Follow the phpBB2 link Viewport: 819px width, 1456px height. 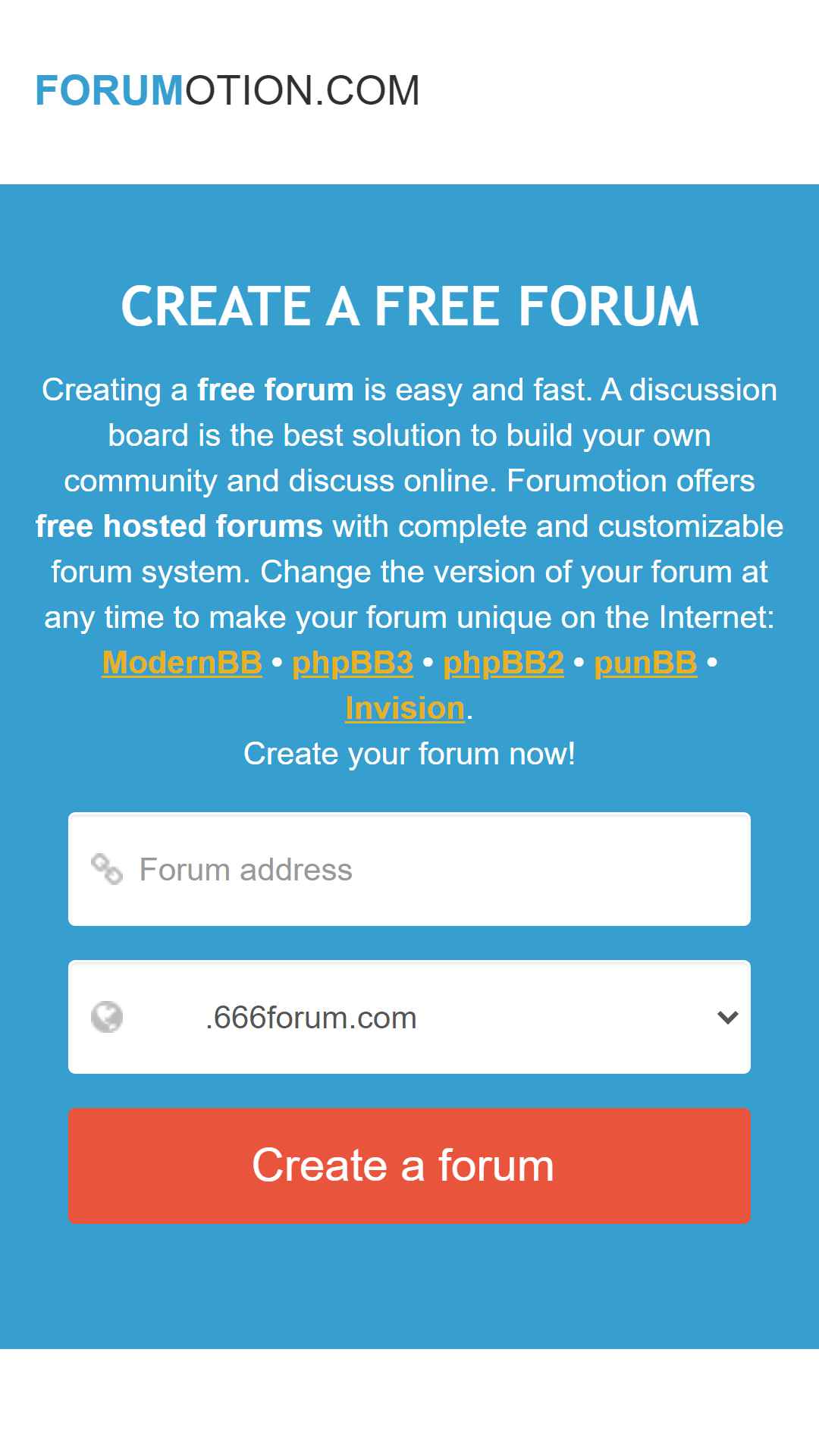504,663
